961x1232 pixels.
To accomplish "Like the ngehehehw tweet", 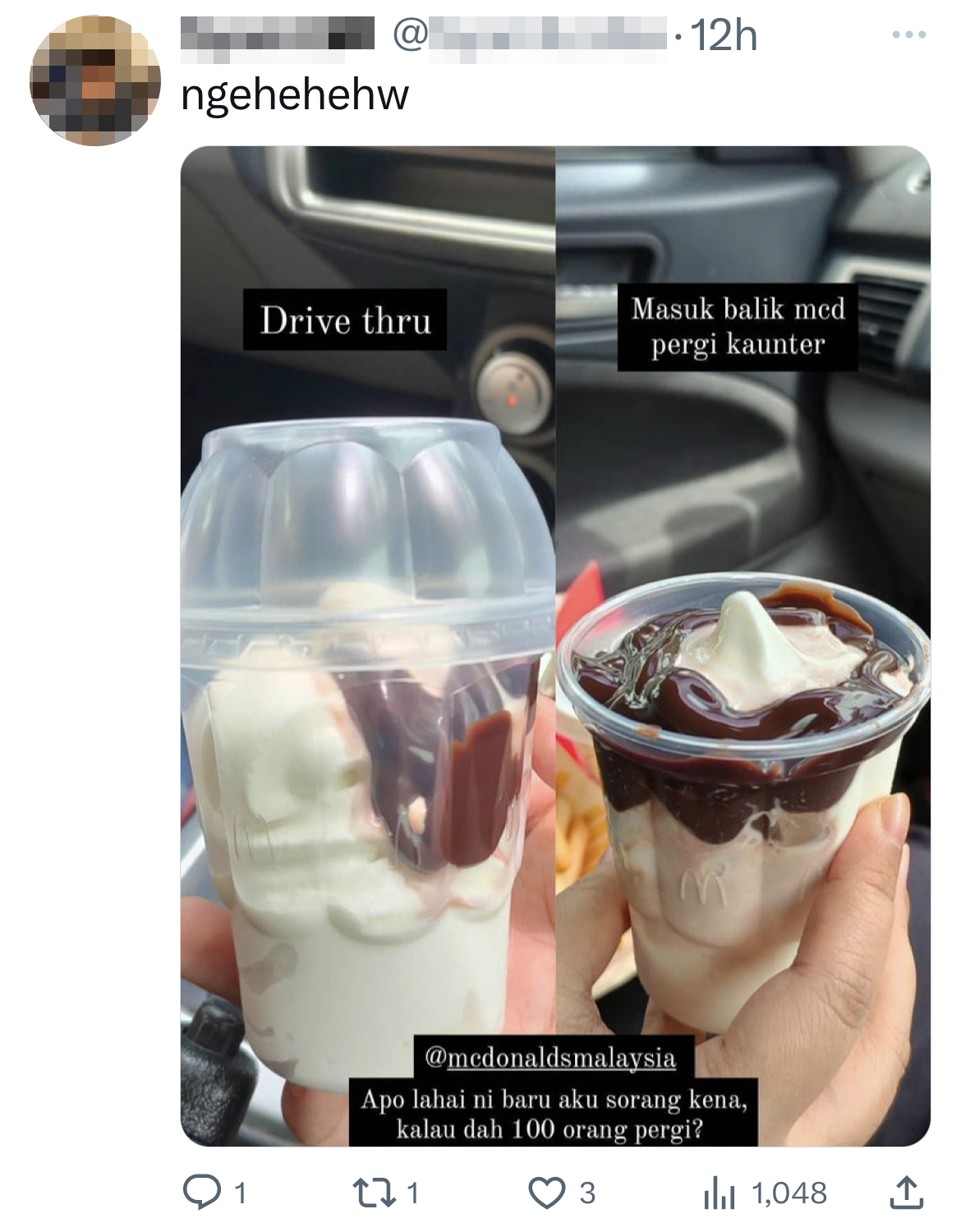I will 547,1193.
